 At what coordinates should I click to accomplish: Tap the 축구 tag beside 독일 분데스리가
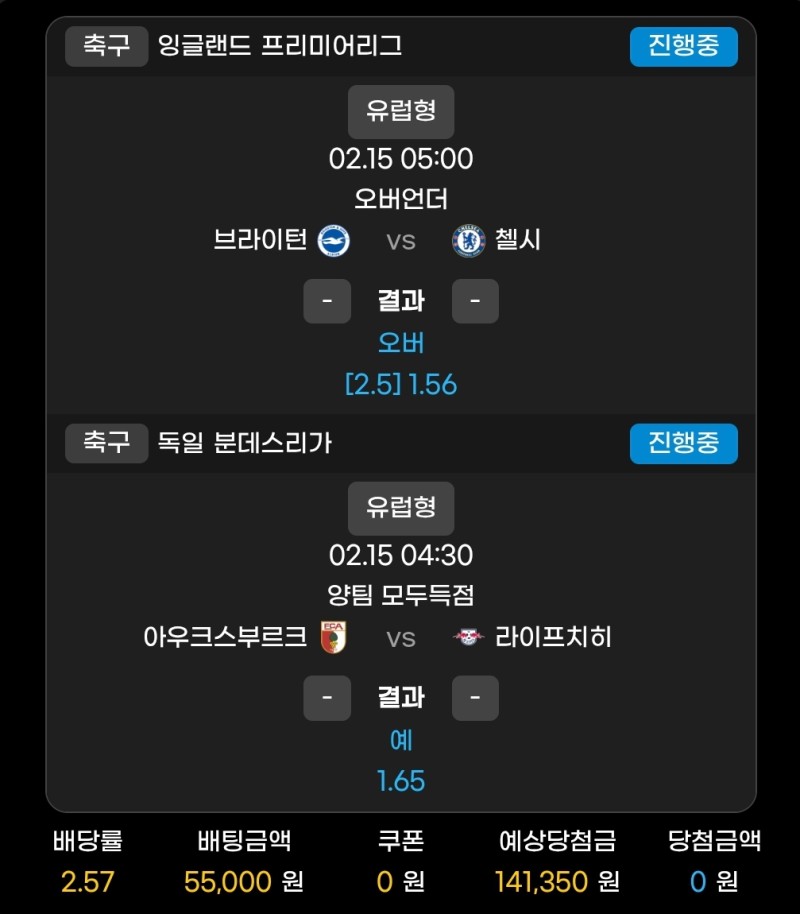point(106,443)
